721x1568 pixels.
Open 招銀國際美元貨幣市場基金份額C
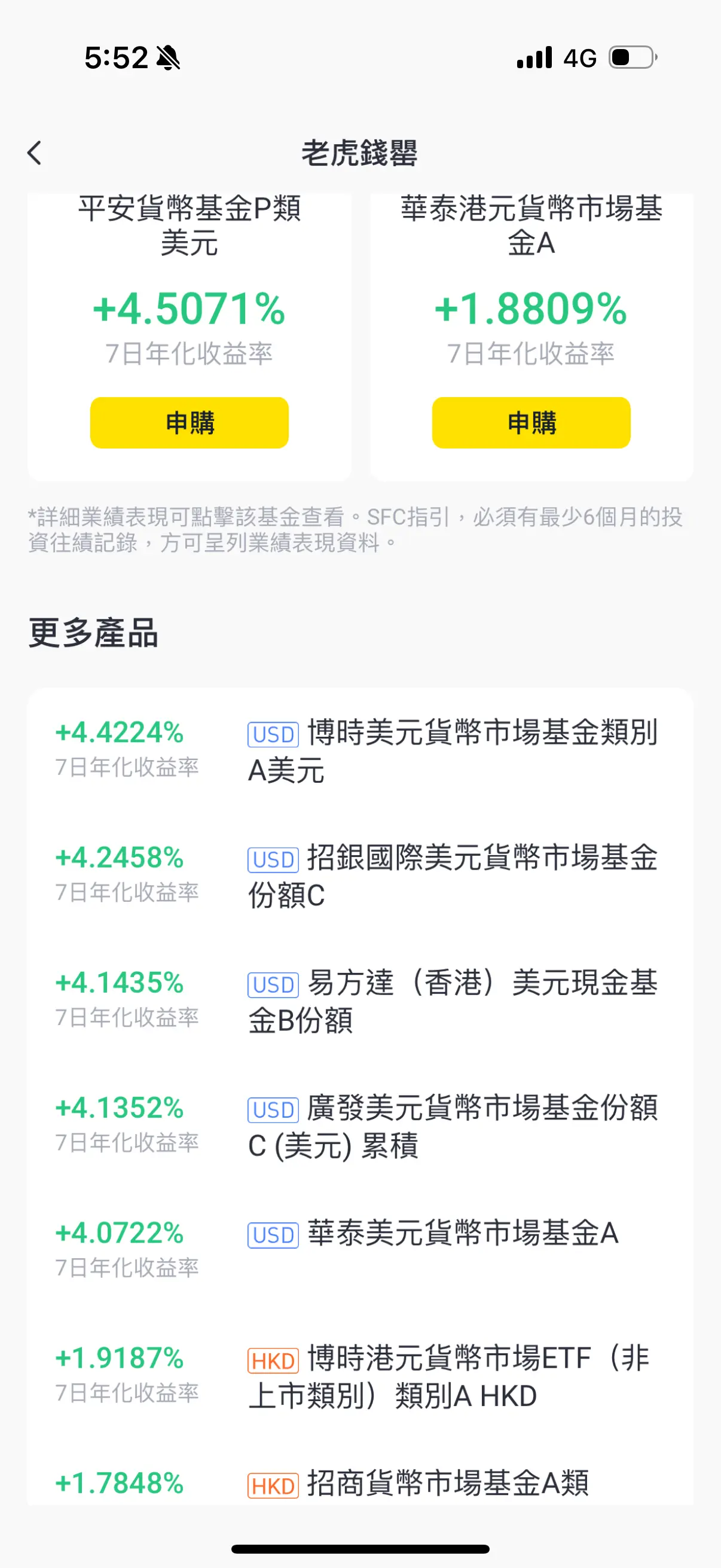[x=360, y=876]
